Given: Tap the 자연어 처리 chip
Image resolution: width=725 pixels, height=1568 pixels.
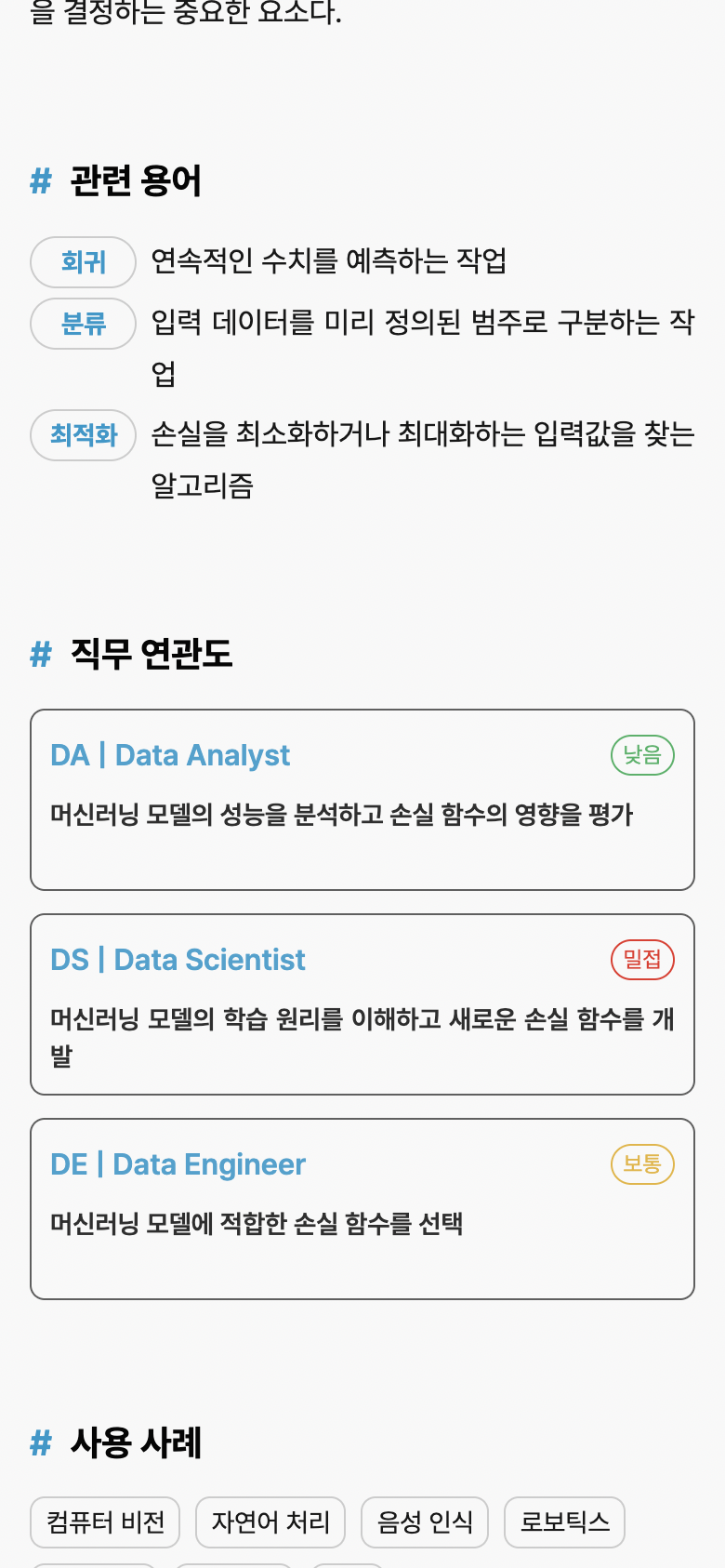Looking at the screenshot, I should point(270,1522).
